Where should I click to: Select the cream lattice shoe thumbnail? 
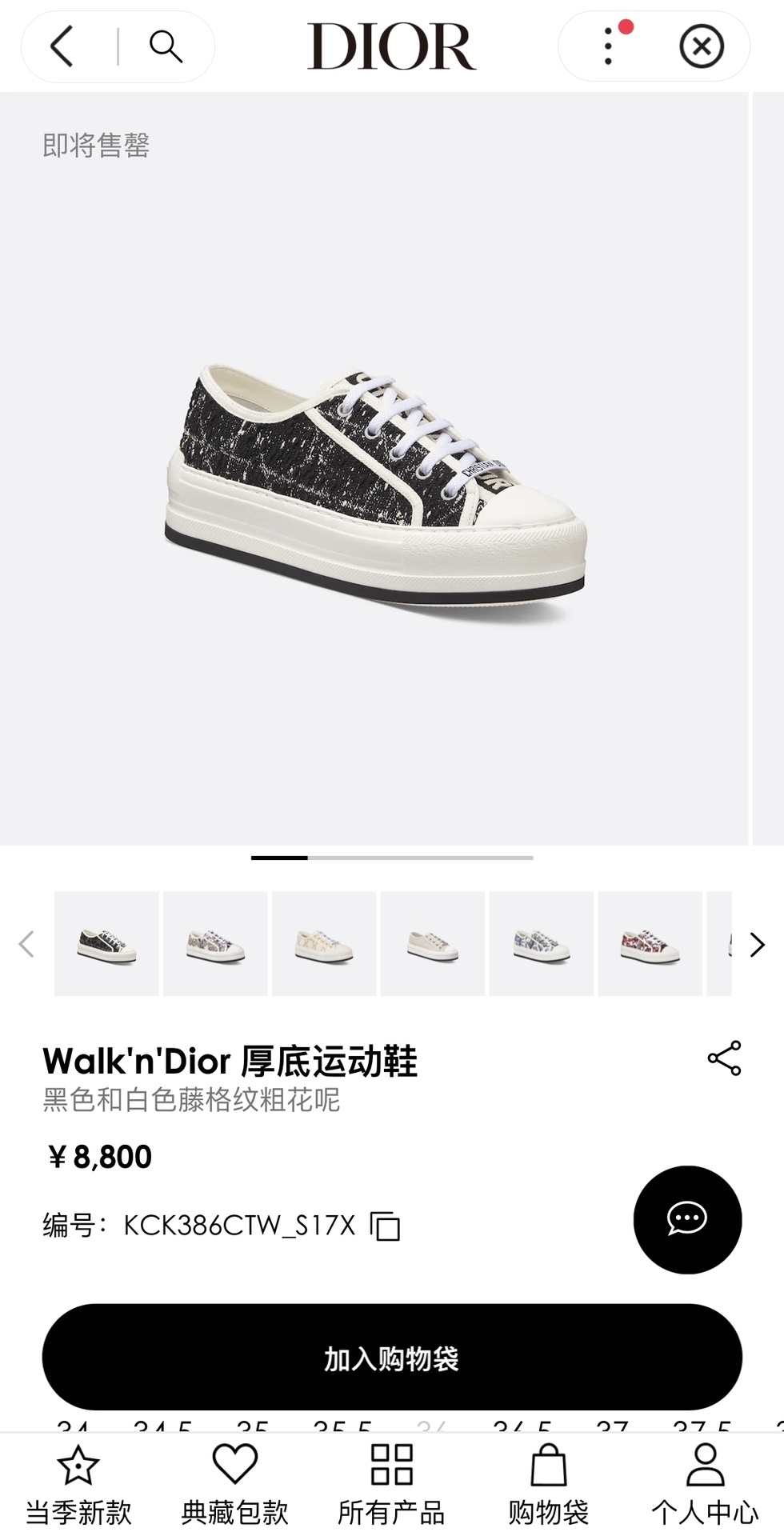tap(324, 944)
